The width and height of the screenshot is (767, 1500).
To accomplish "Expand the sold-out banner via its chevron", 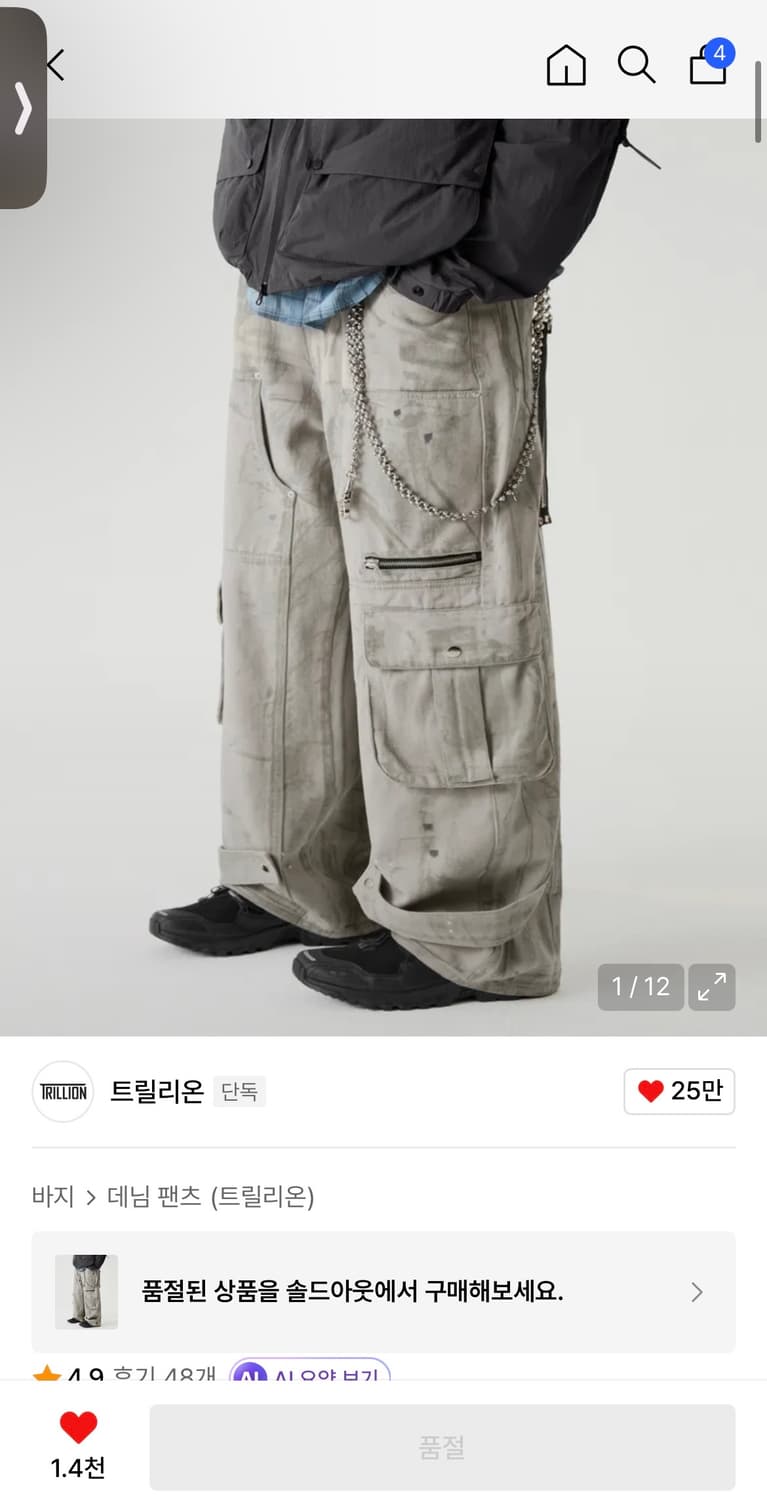I will tap(696, 1292).
